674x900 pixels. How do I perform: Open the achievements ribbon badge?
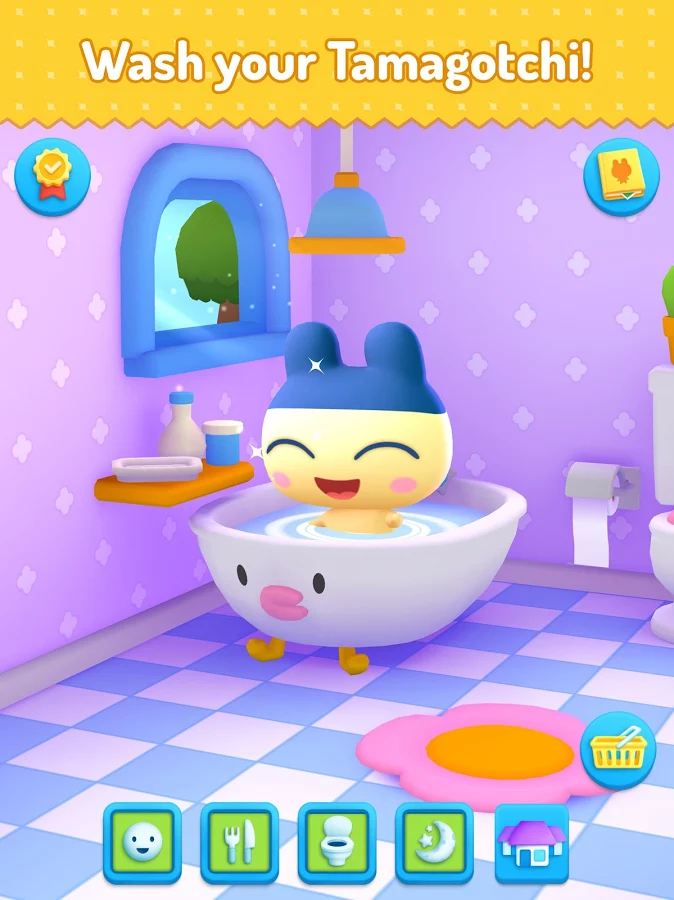click(x=52, y=176)
